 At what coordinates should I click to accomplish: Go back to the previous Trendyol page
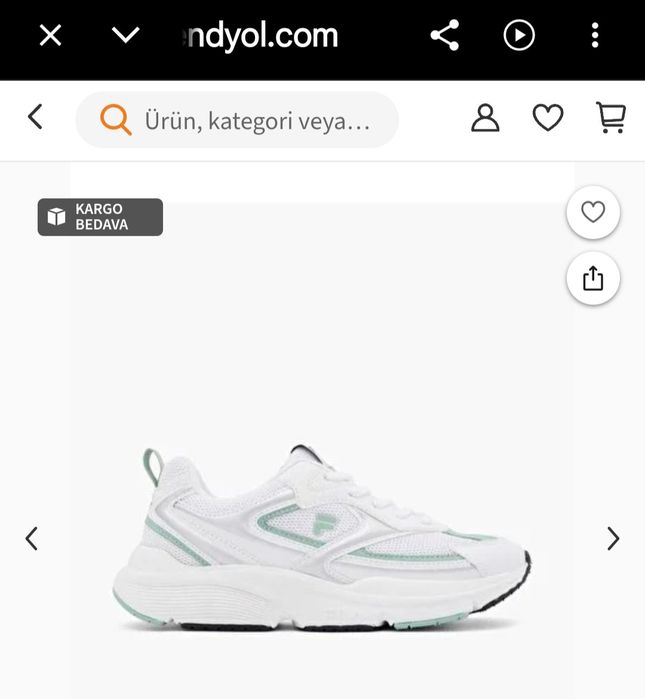pyautogui.click(x=35, y=117)
